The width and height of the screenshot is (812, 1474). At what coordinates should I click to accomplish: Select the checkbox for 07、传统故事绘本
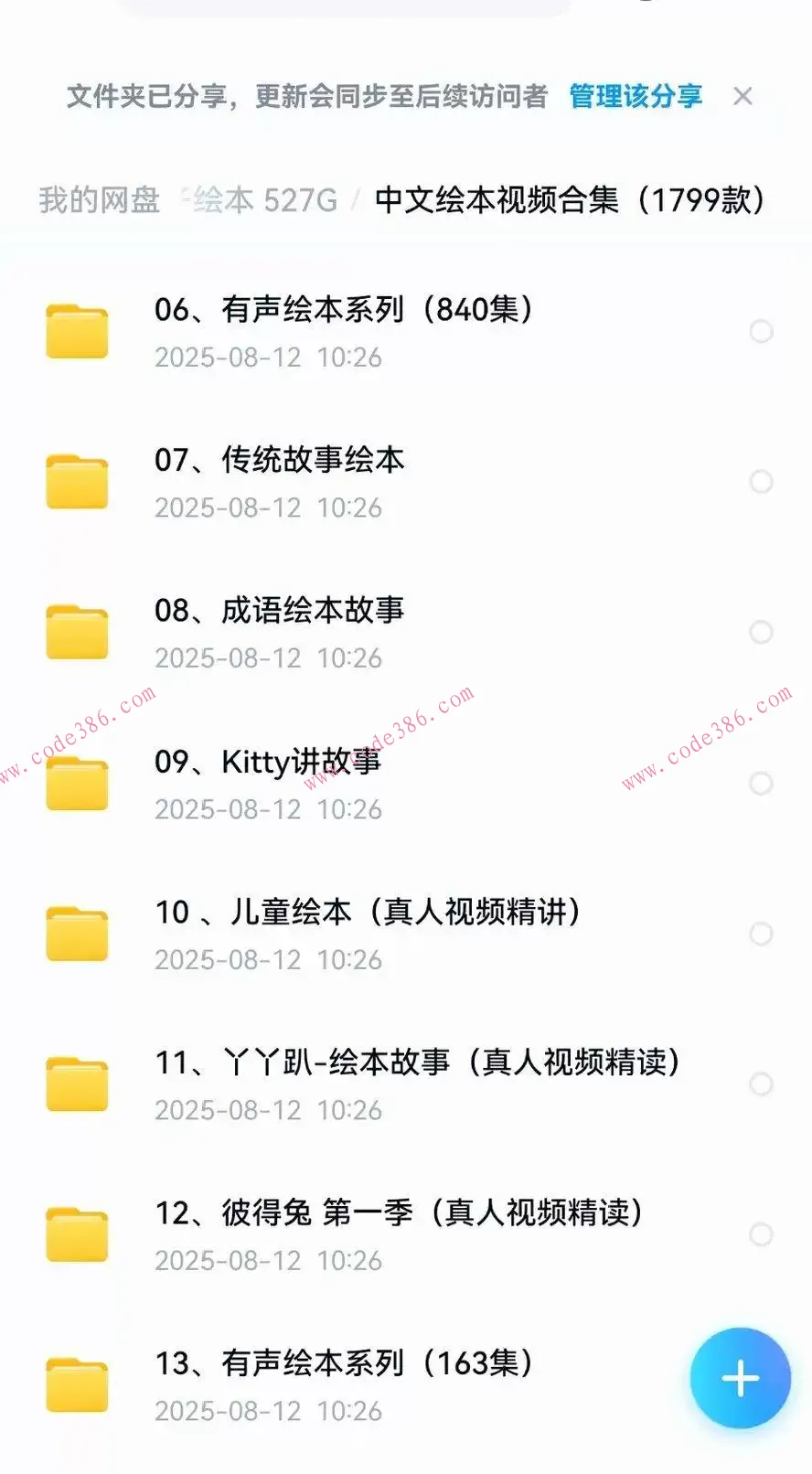click(761, 482)
